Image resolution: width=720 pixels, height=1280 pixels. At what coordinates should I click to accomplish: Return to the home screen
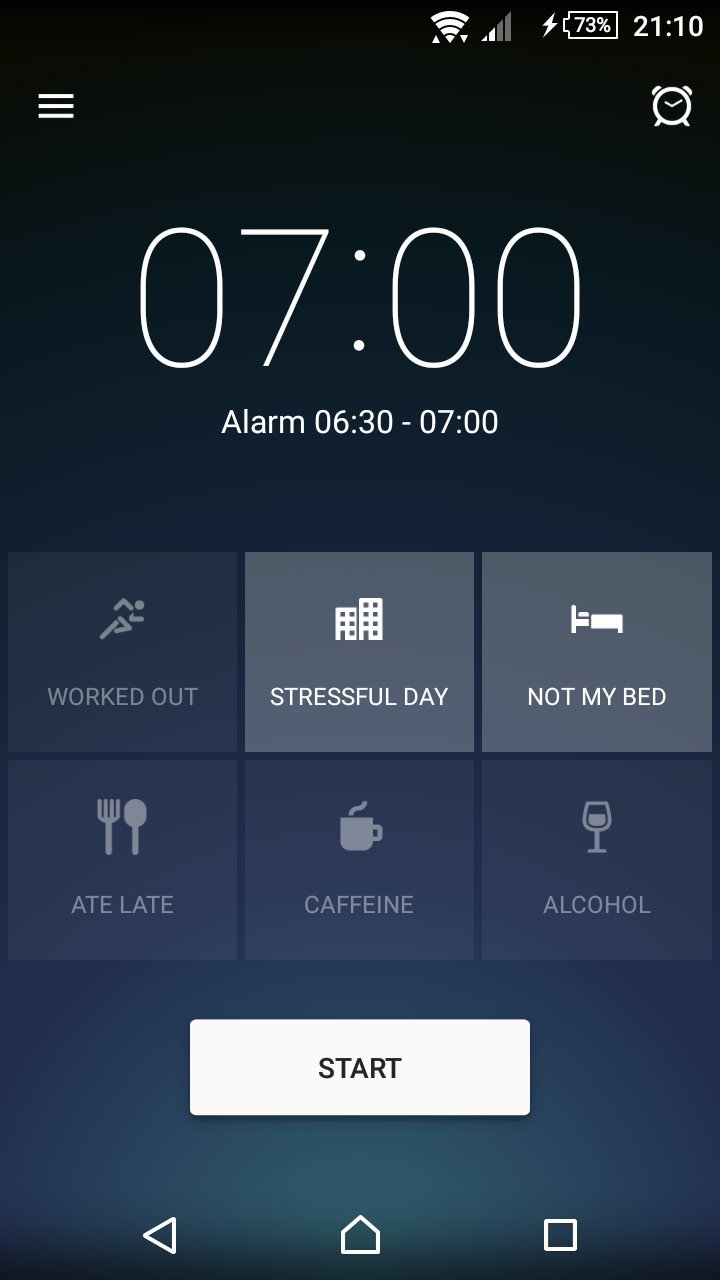point(360,1235)
